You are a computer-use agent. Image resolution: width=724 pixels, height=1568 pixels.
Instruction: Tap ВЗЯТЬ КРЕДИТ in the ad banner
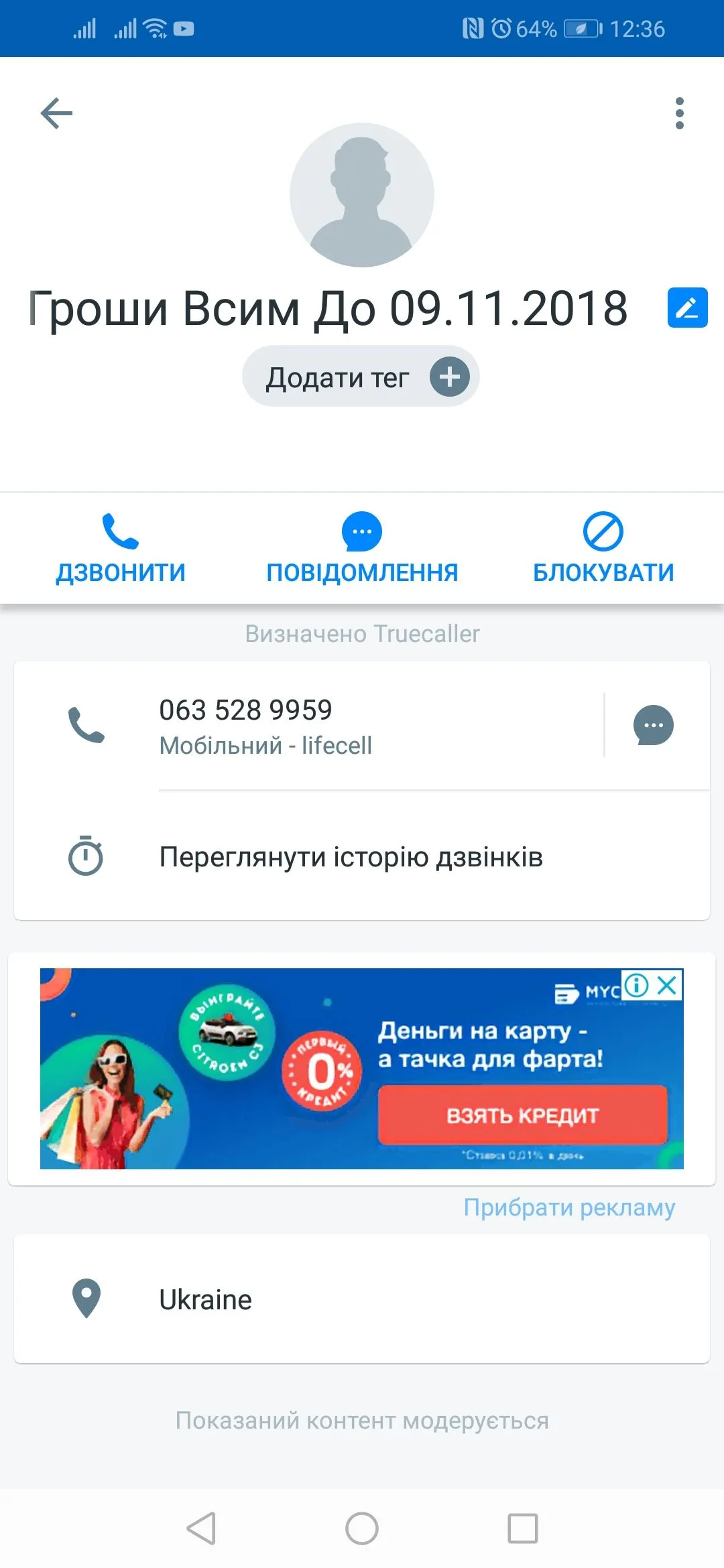point(522,1115)
